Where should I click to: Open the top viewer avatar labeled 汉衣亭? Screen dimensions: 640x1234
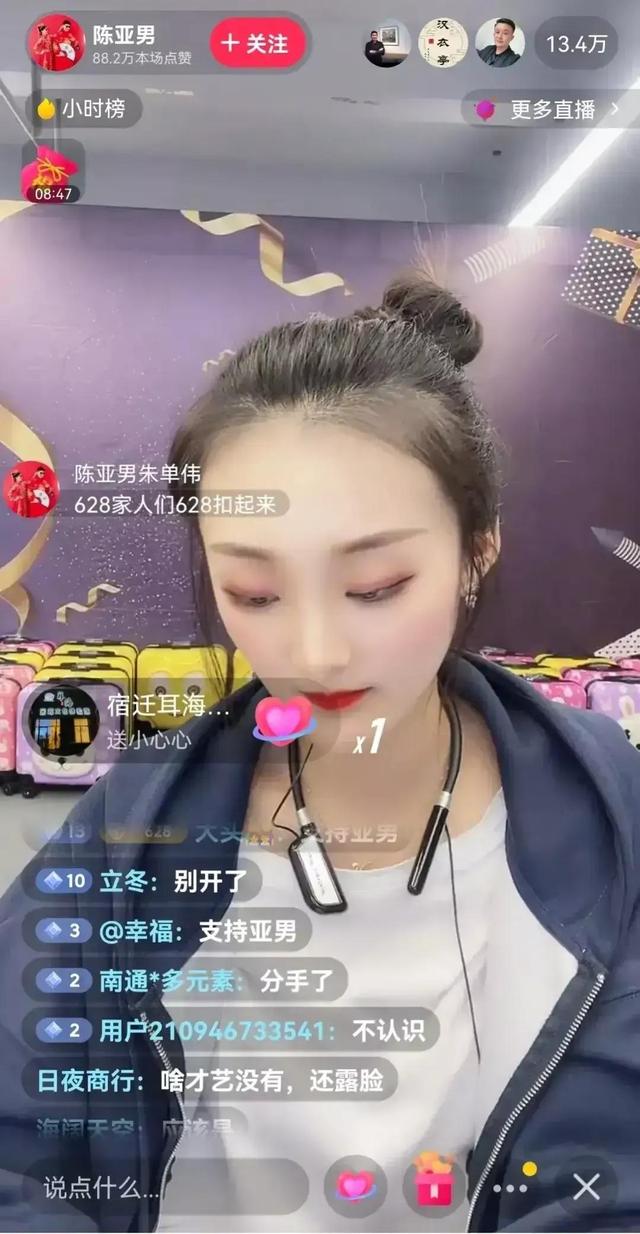coord(443,43)
